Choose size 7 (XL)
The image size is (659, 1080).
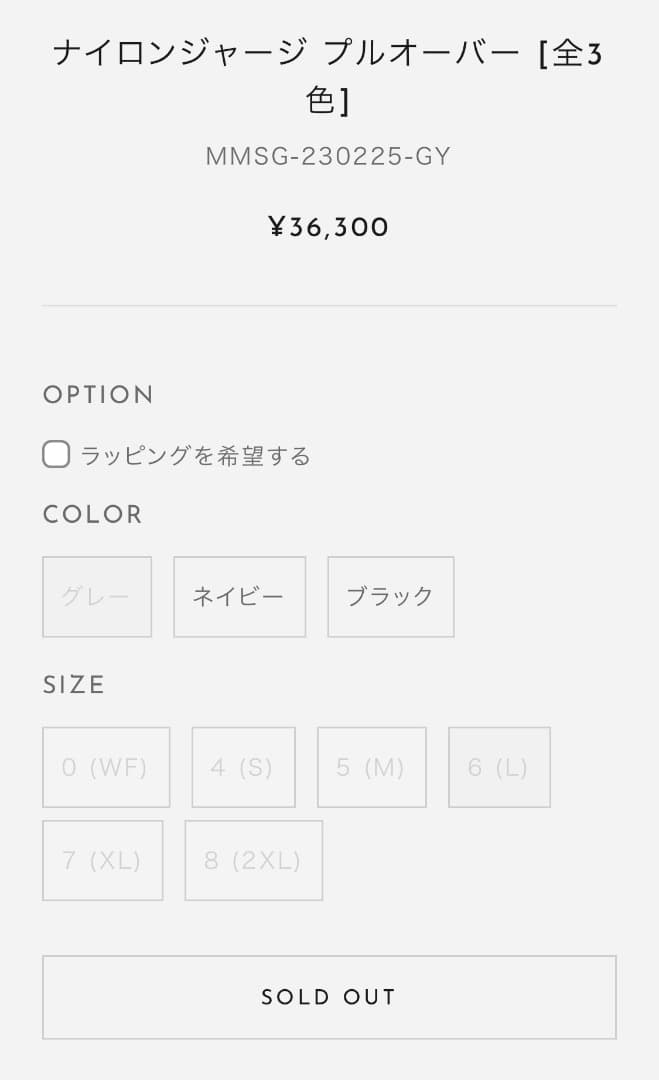tap(102, 860)
